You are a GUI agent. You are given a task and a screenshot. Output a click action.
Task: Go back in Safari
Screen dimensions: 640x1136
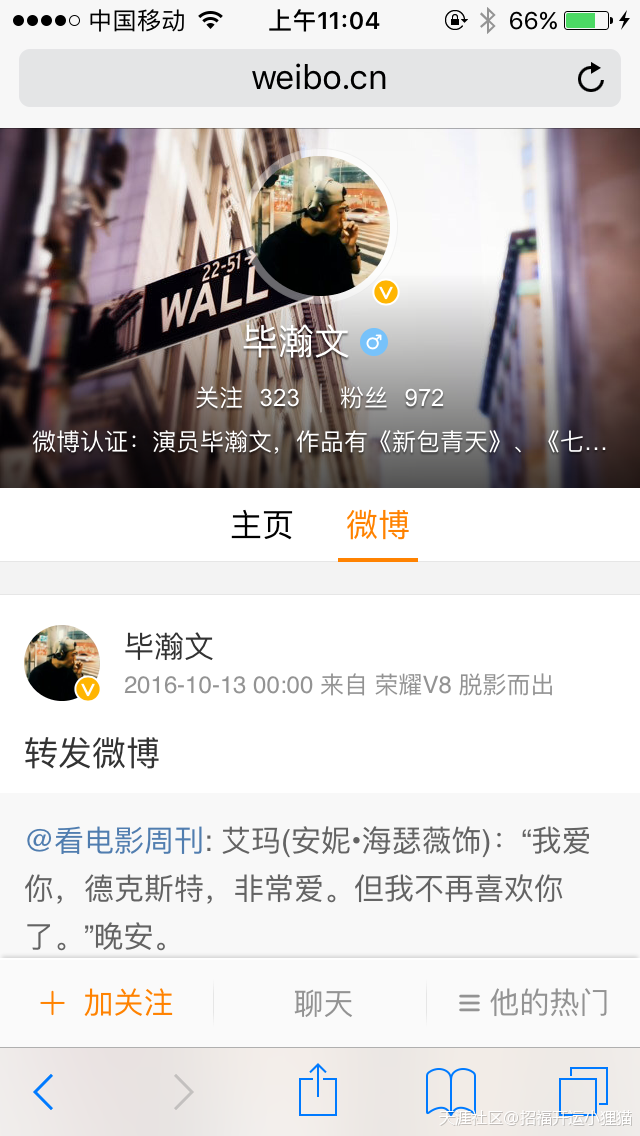[x=43, y=1092]
